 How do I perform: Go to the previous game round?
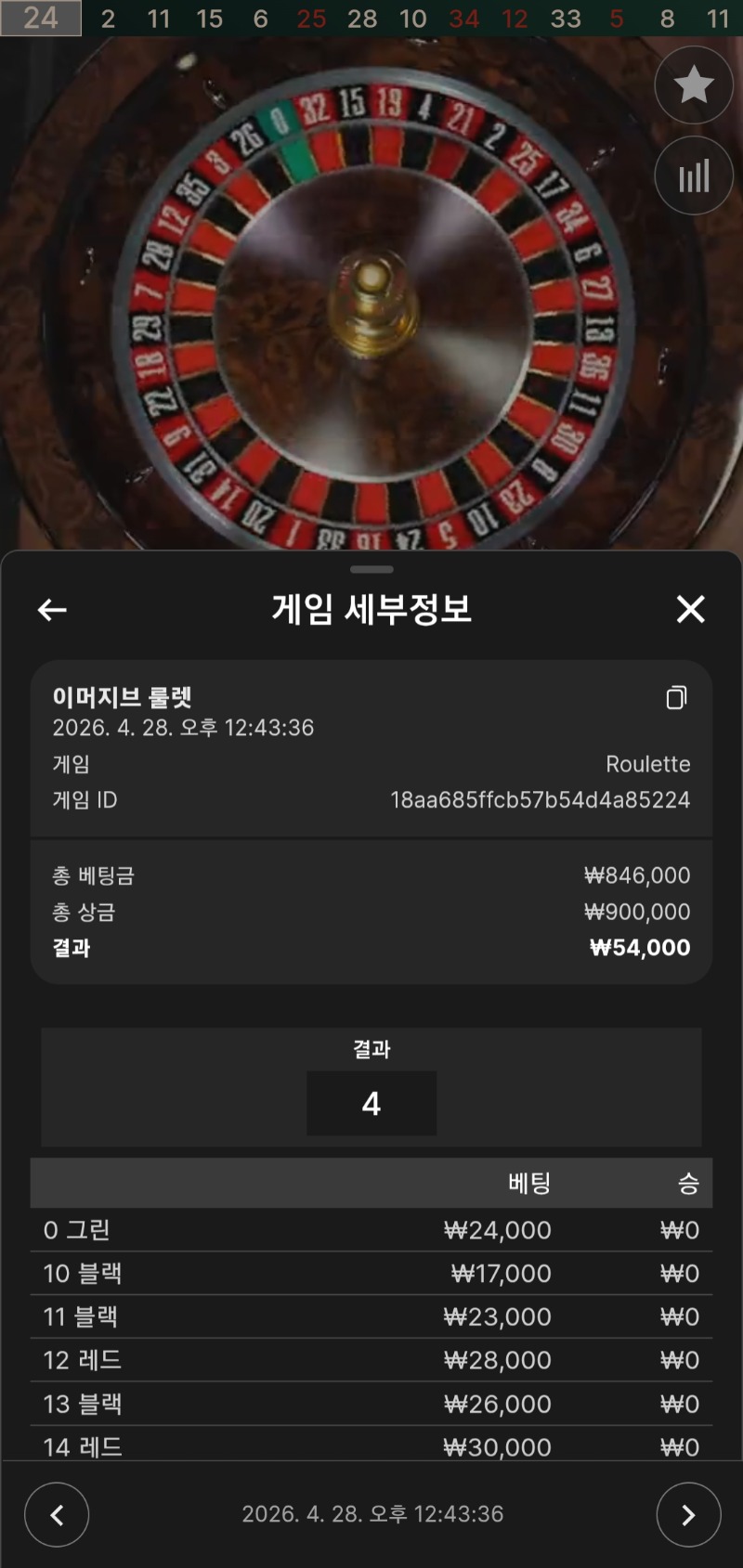coord(57,1514)
